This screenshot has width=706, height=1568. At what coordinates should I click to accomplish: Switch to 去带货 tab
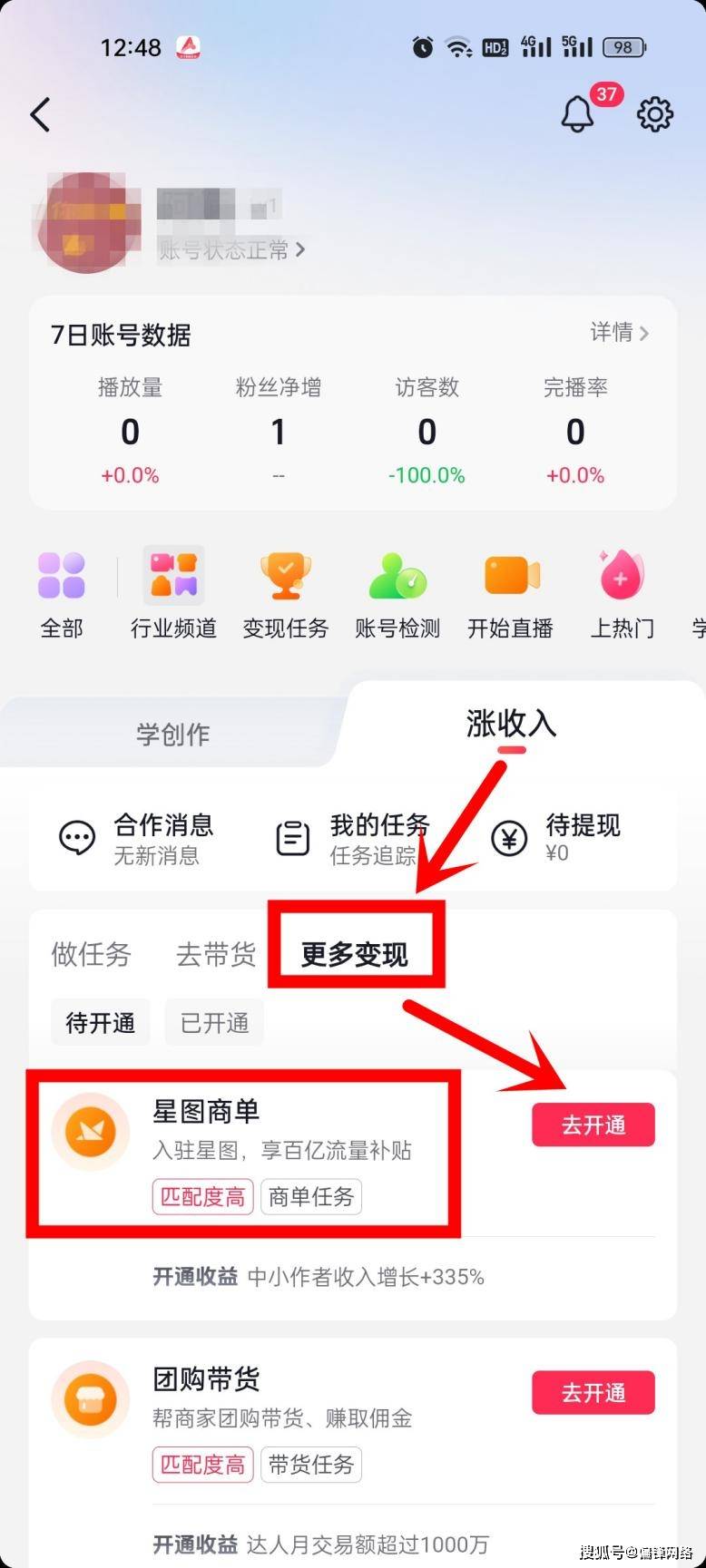[x=216, y=954]
